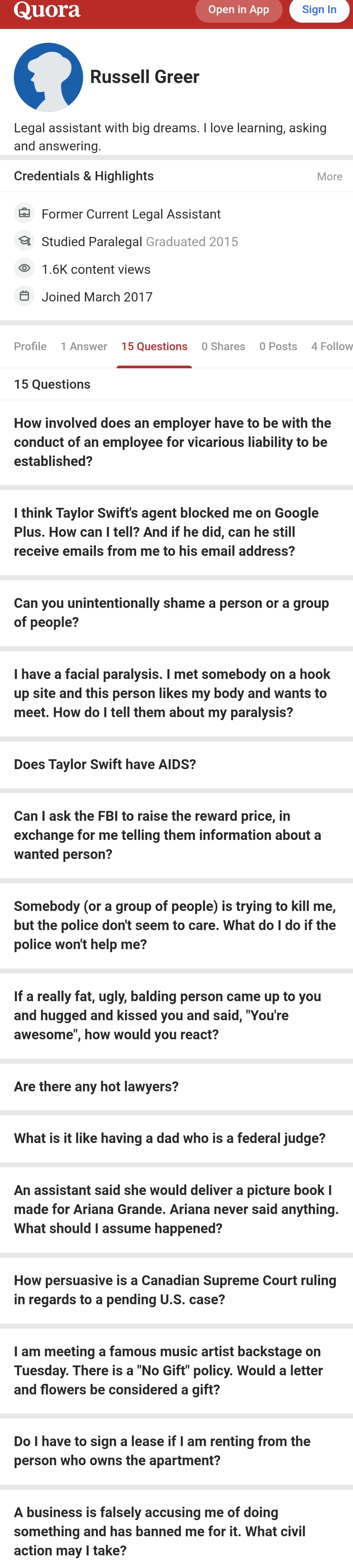The height and width of the screenshot is (1568, 353).
Task: Select the 0 Posts tab
Action: pos(278,346)
